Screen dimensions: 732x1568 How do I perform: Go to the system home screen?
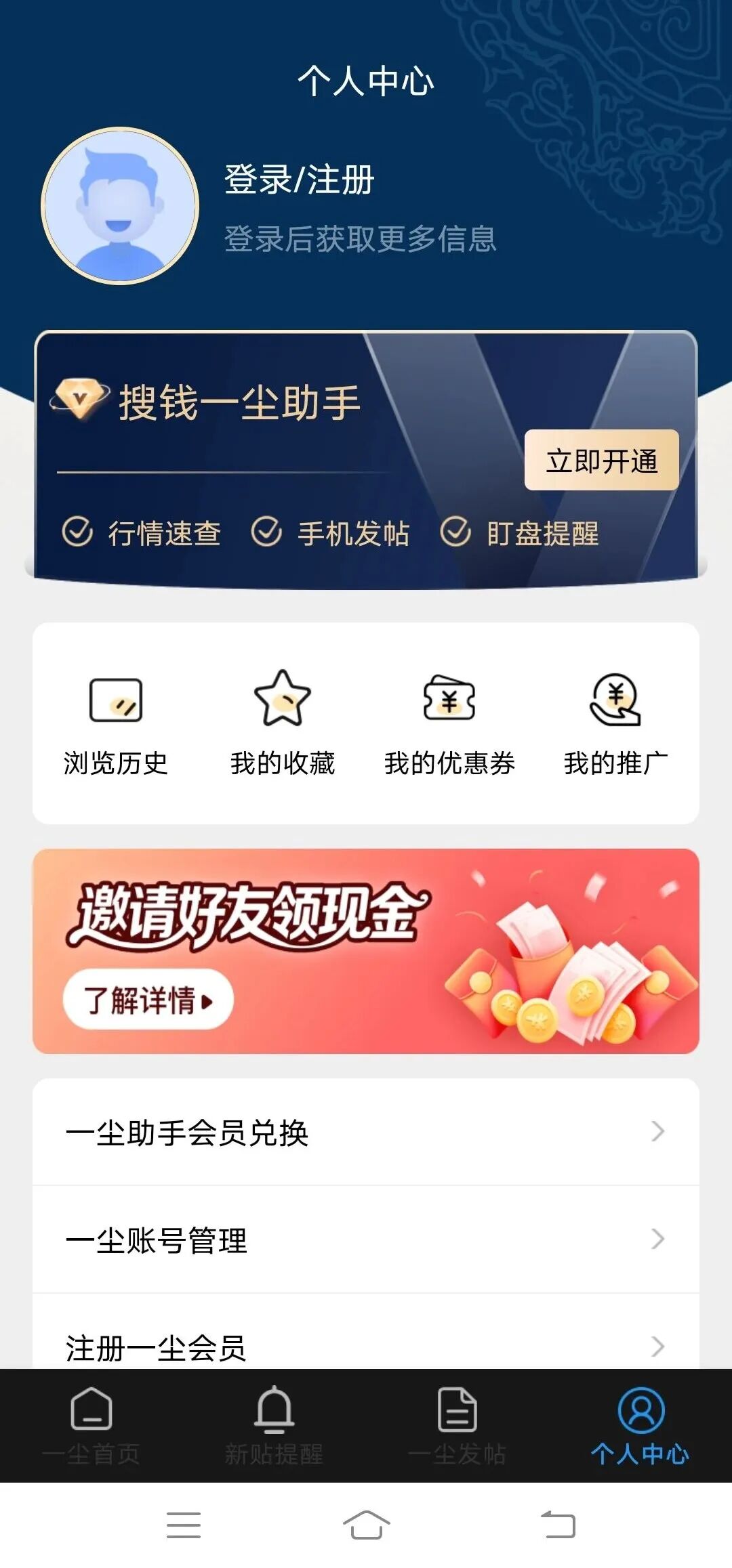click(366, 1525)
